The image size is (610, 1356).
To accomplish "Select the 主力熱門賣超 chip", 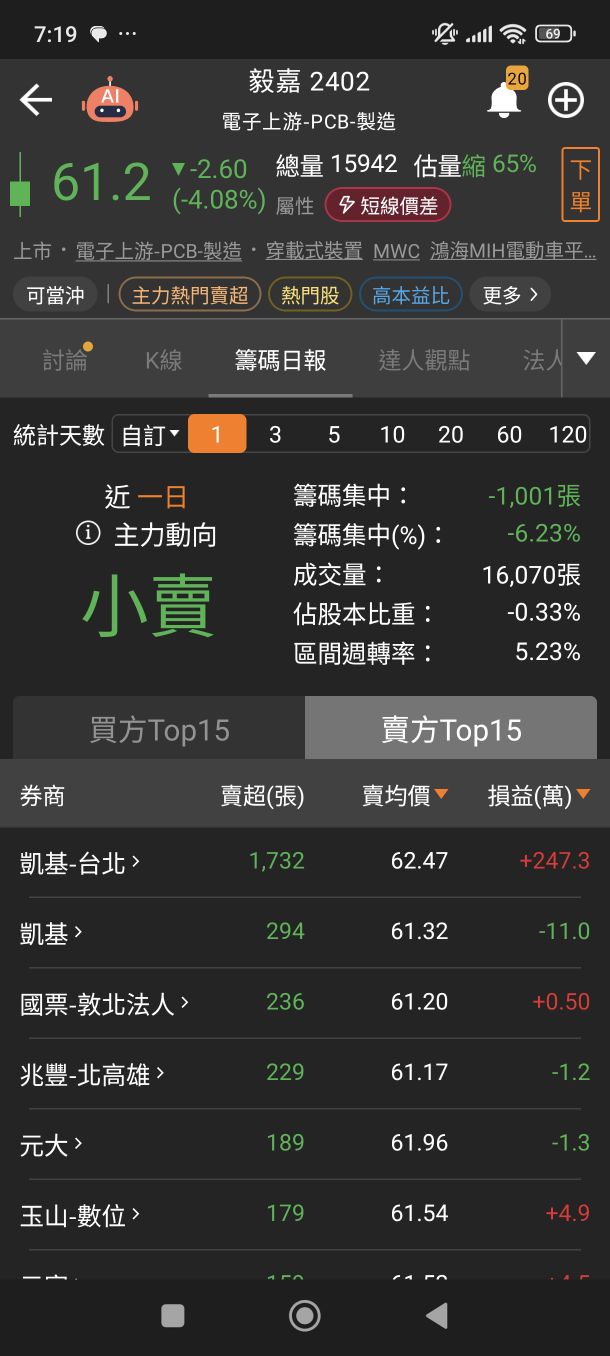I will click(190, 295).
